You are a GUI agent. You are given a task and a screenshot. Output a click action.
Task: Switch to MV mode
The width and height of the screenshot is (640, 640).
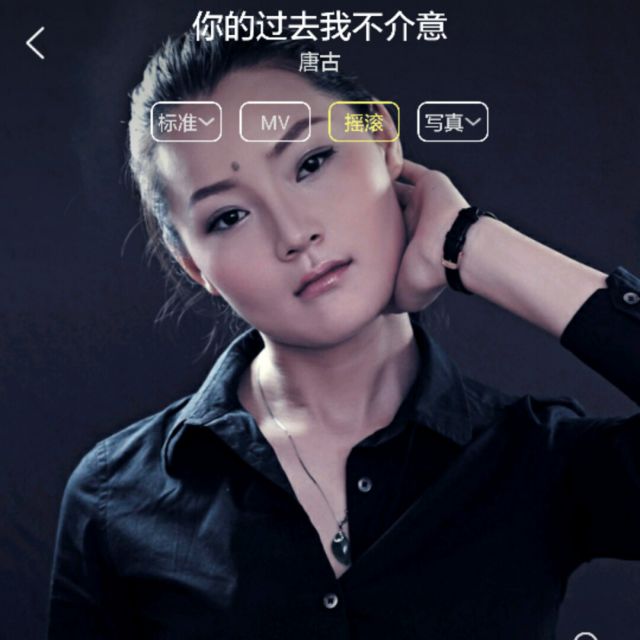274,122
